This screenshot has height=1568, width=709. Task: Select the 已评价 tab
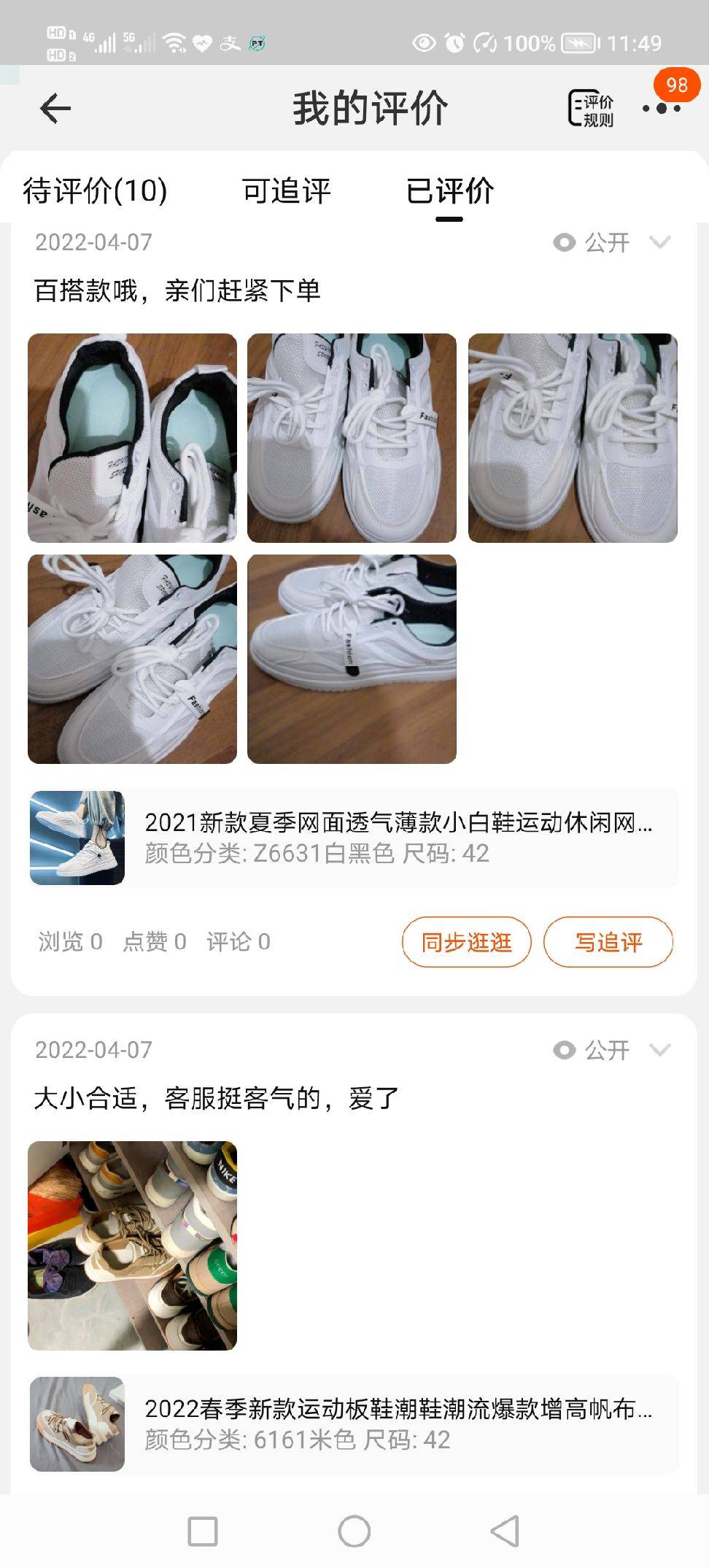coord(449,191)
